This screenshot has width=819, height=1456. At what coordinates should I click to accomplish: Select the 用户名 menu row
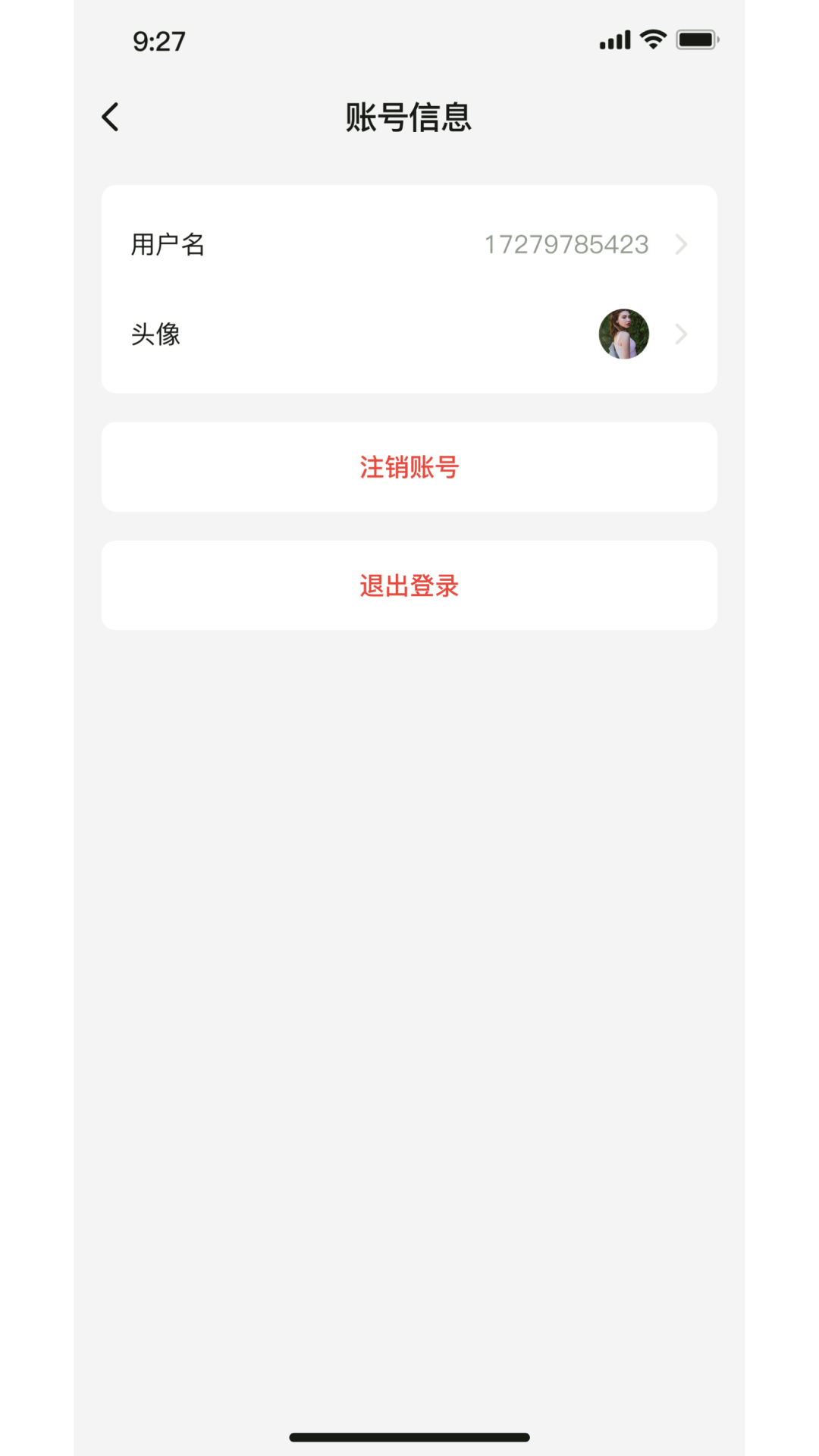(x=409, y=244)
